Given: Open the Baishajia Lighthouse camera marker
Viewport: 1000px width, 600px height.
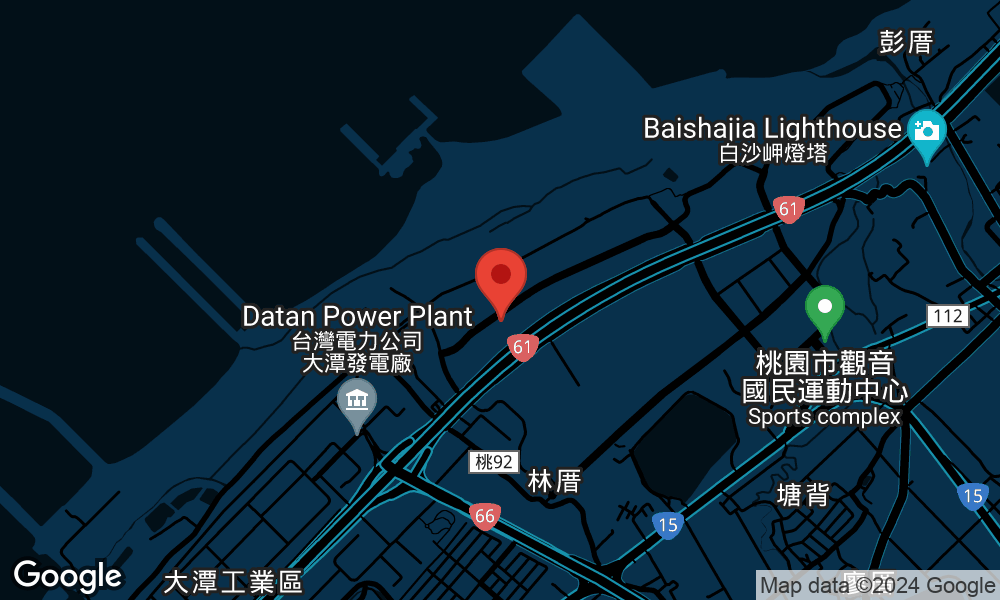Looking at the screenshot, I should click(926, 132).
